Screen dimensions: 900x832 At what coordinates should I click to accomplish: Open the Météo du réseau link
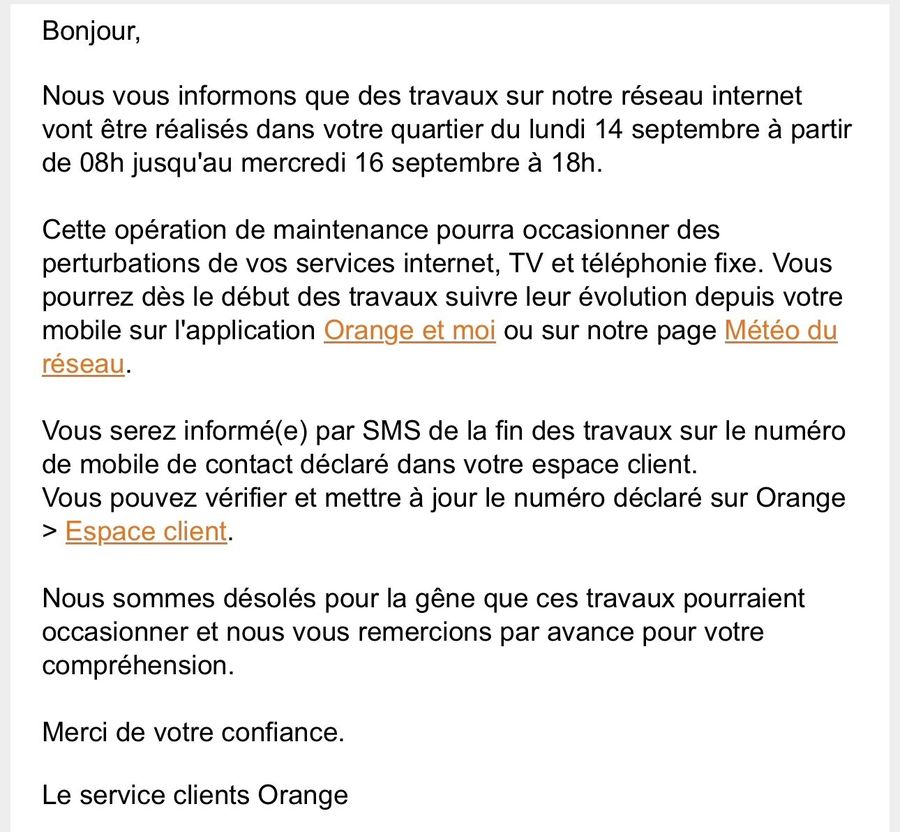(x=781, y=331)
